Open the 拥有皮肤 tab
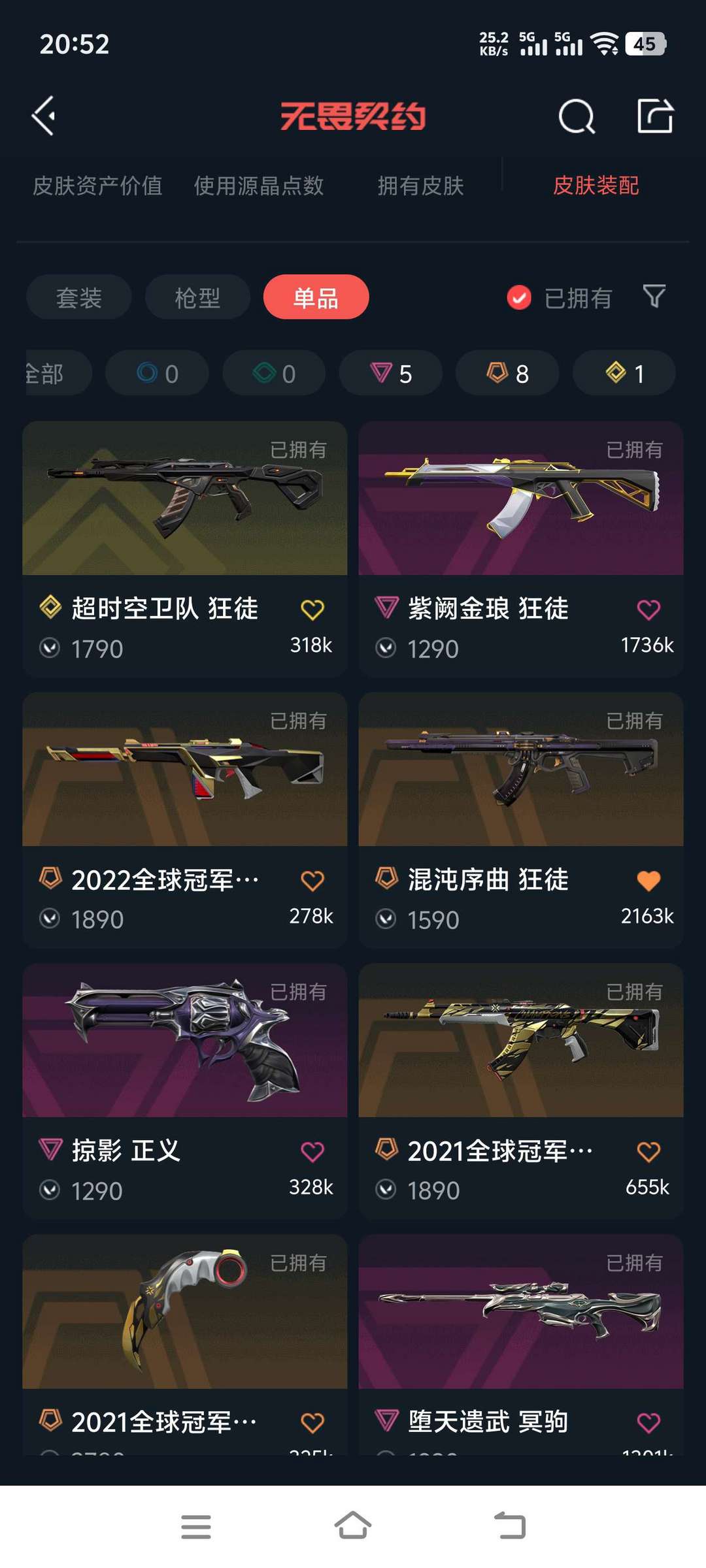706x1568 pixels. click(421, 186)
